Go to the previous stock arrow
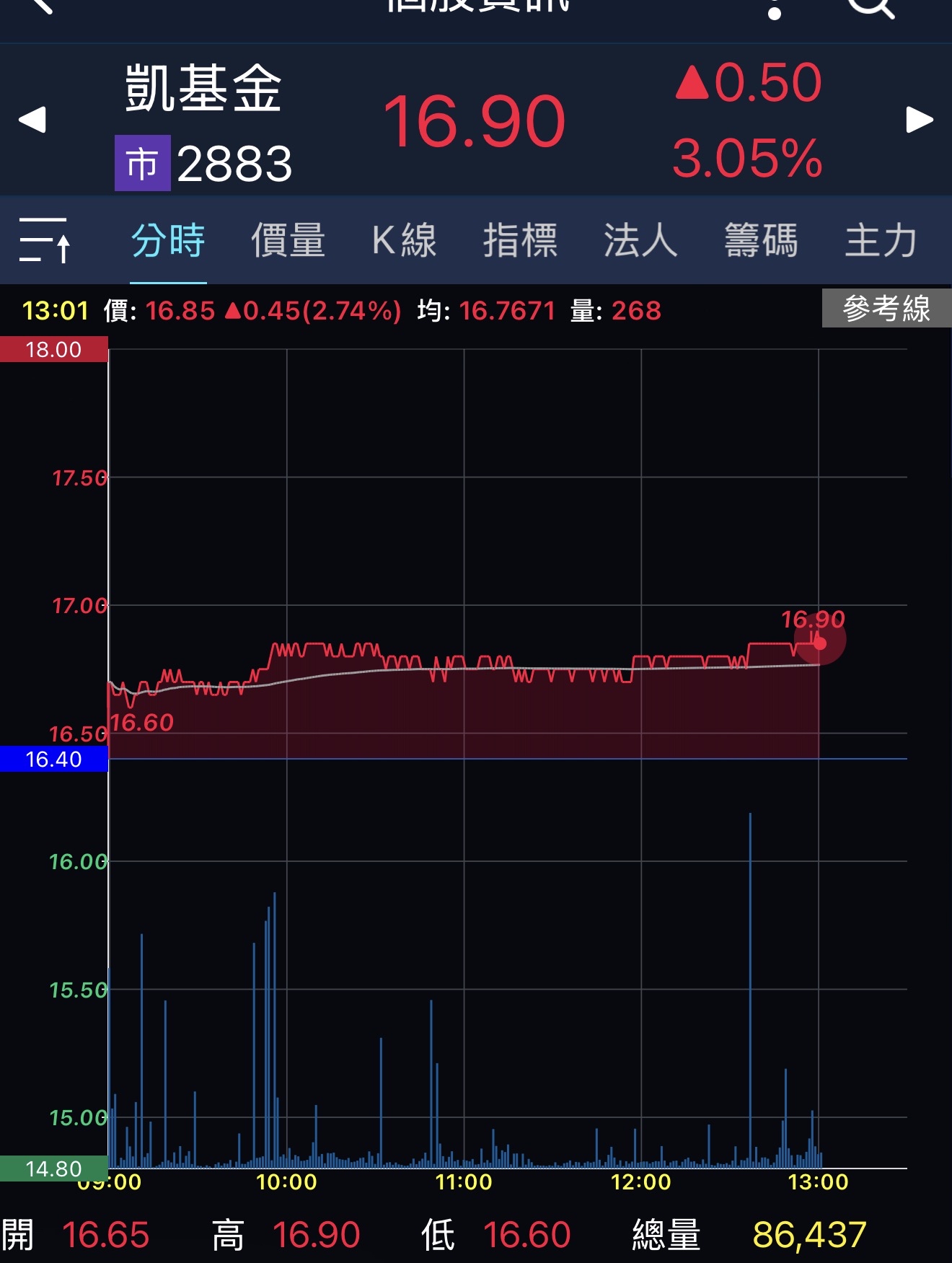Screen dimensions: 952x1263 coord(32,120)
